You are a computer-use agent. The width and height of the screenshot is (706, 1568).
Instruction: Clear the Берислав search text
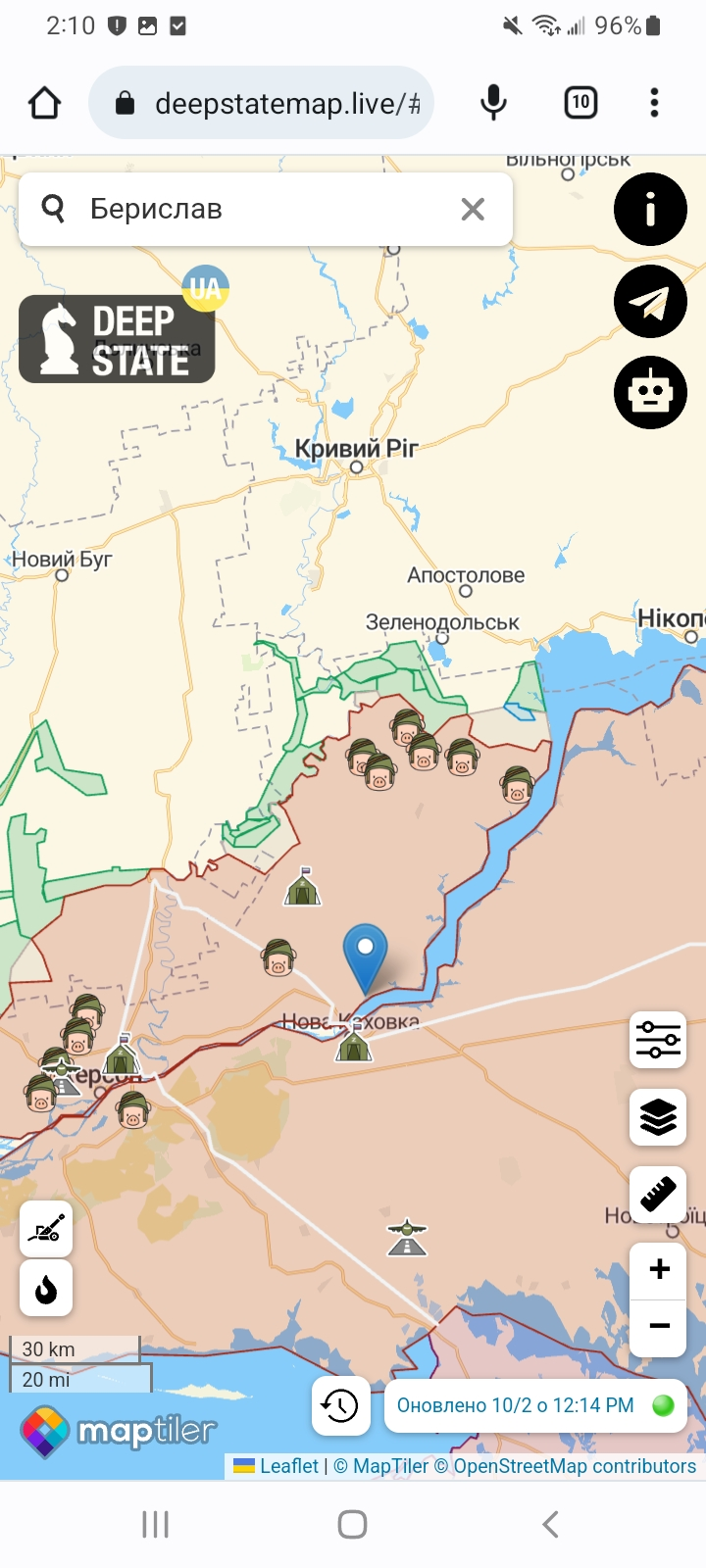(473, 209)
